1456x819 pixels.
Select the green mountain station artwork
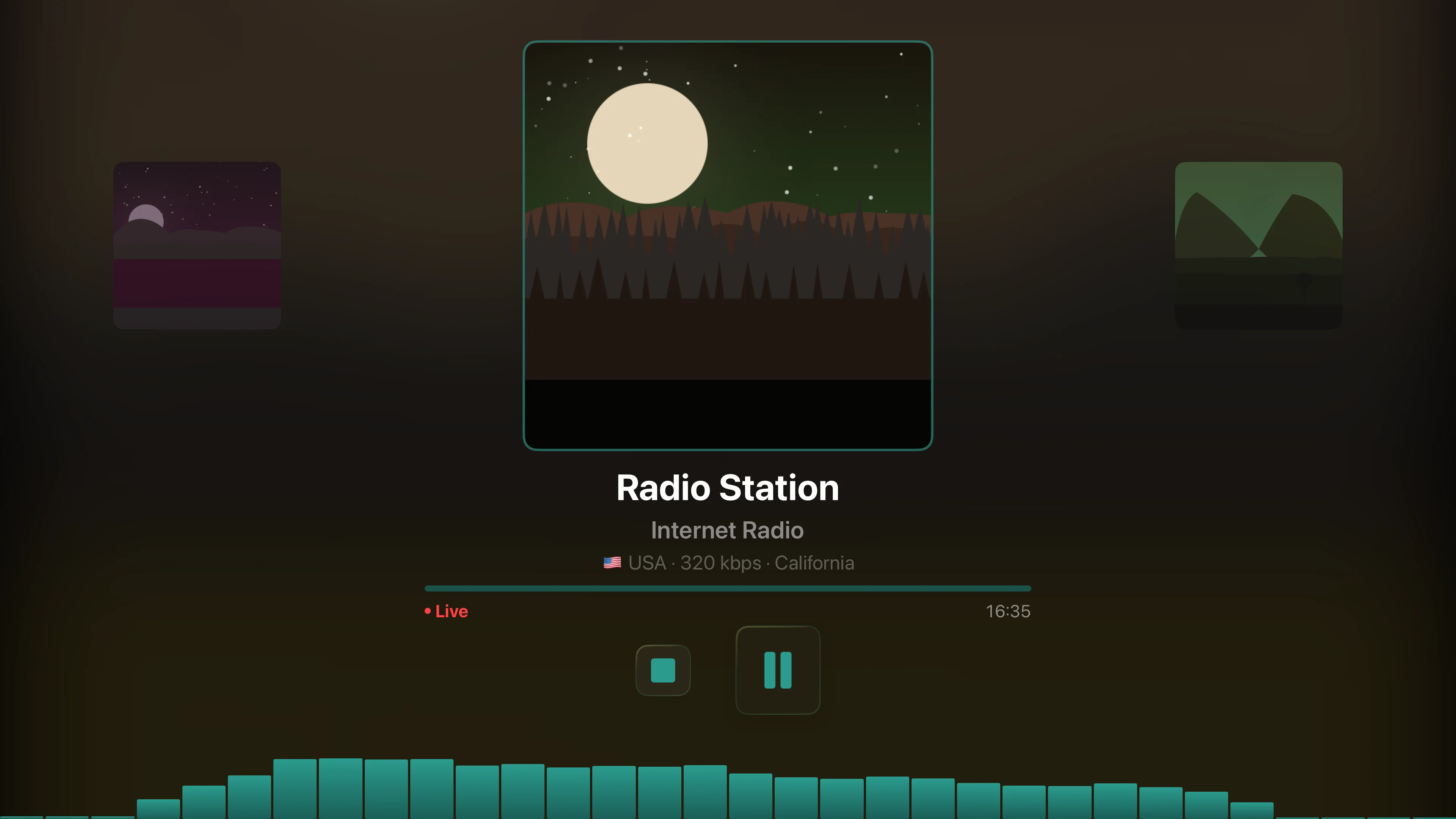click(1258, 245)
